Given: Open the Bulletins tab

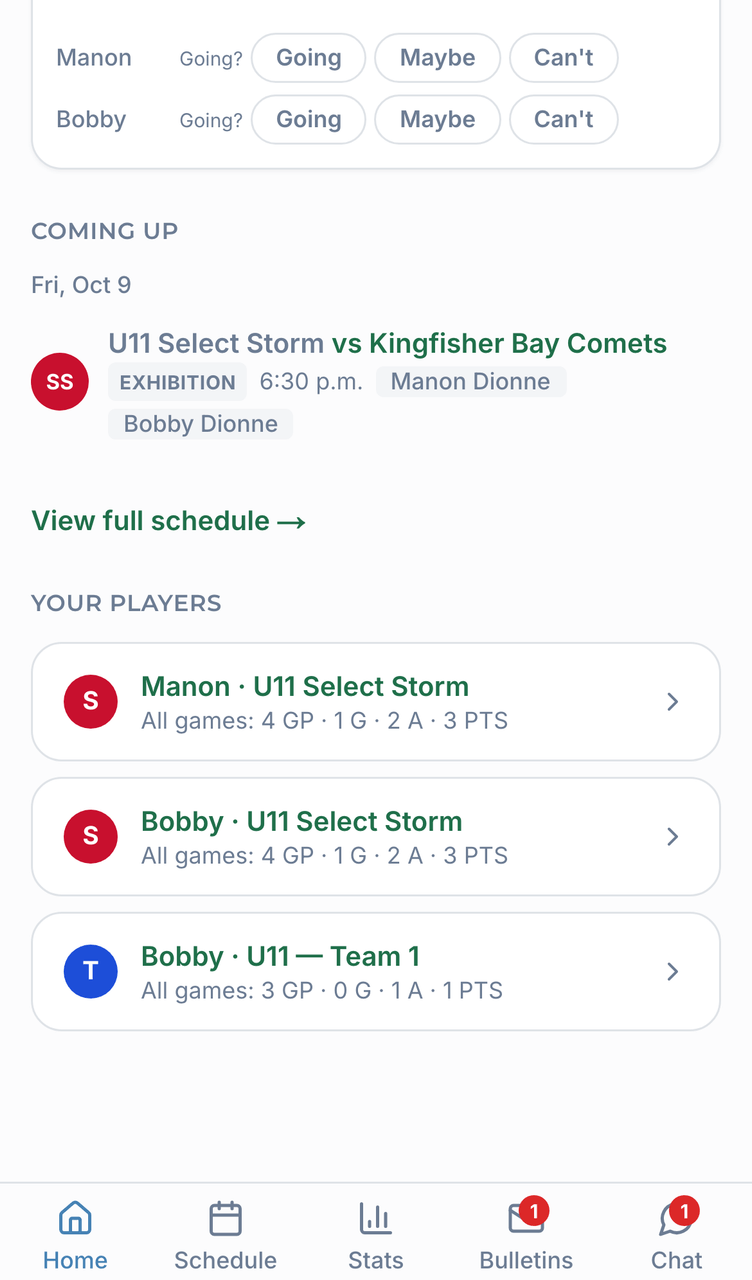Looking at the screenshot, I should click(526, 1234).
